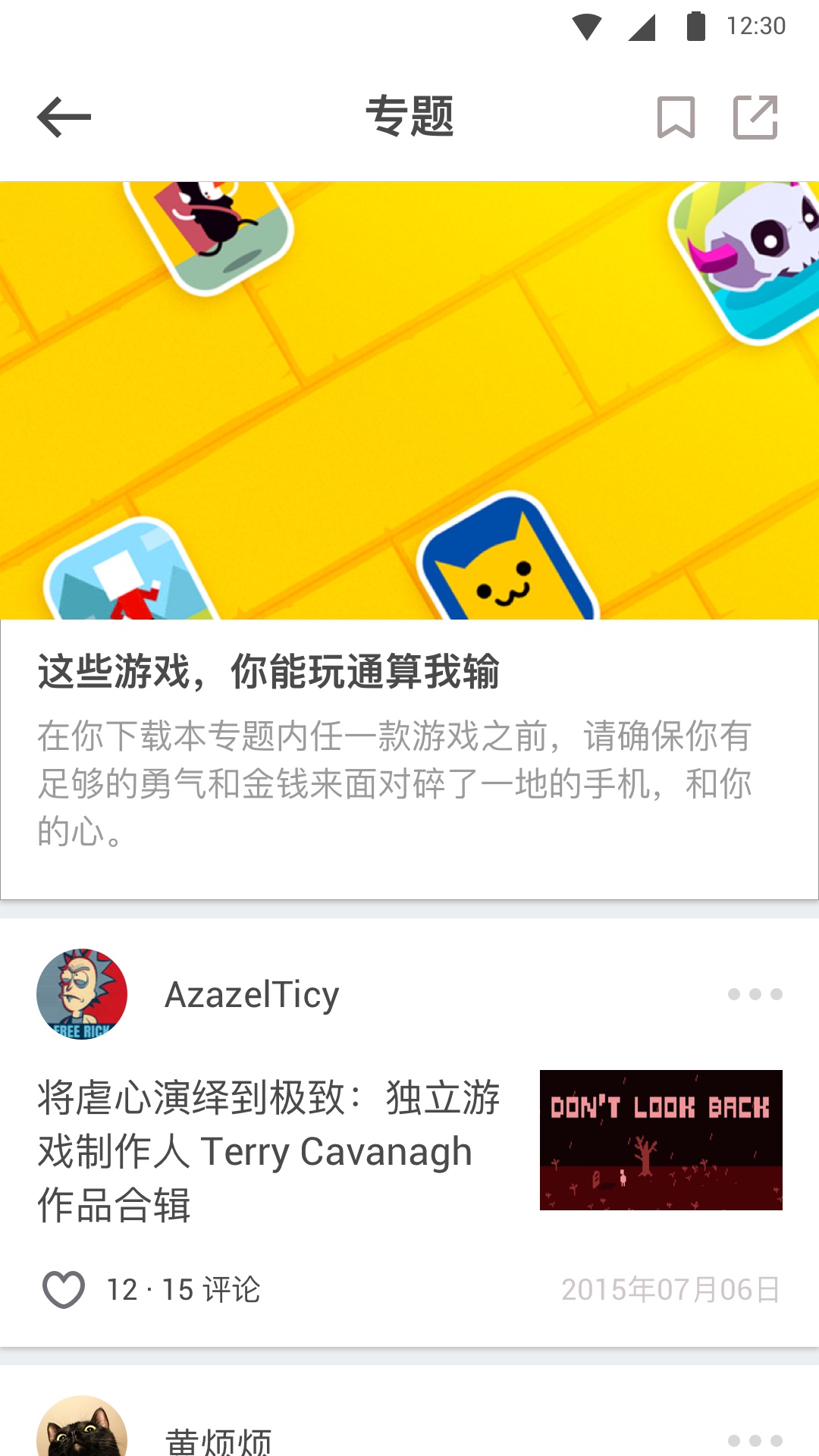This screenshot has height=1456, width=819.
Task: Open 黄烦烦's profile avatar
Action: (x=83, y=1437)
